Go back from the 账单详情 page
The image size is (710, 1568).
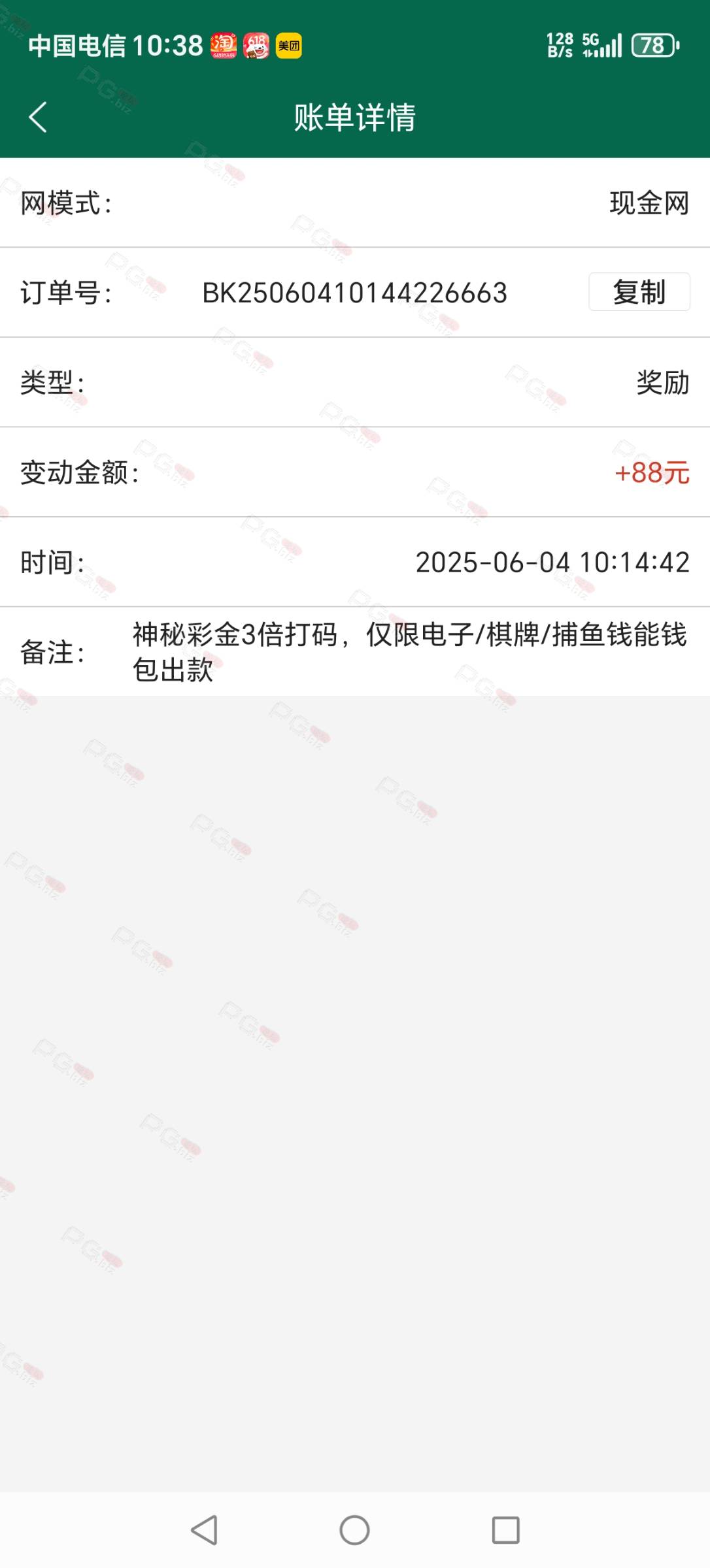(38, 118)
